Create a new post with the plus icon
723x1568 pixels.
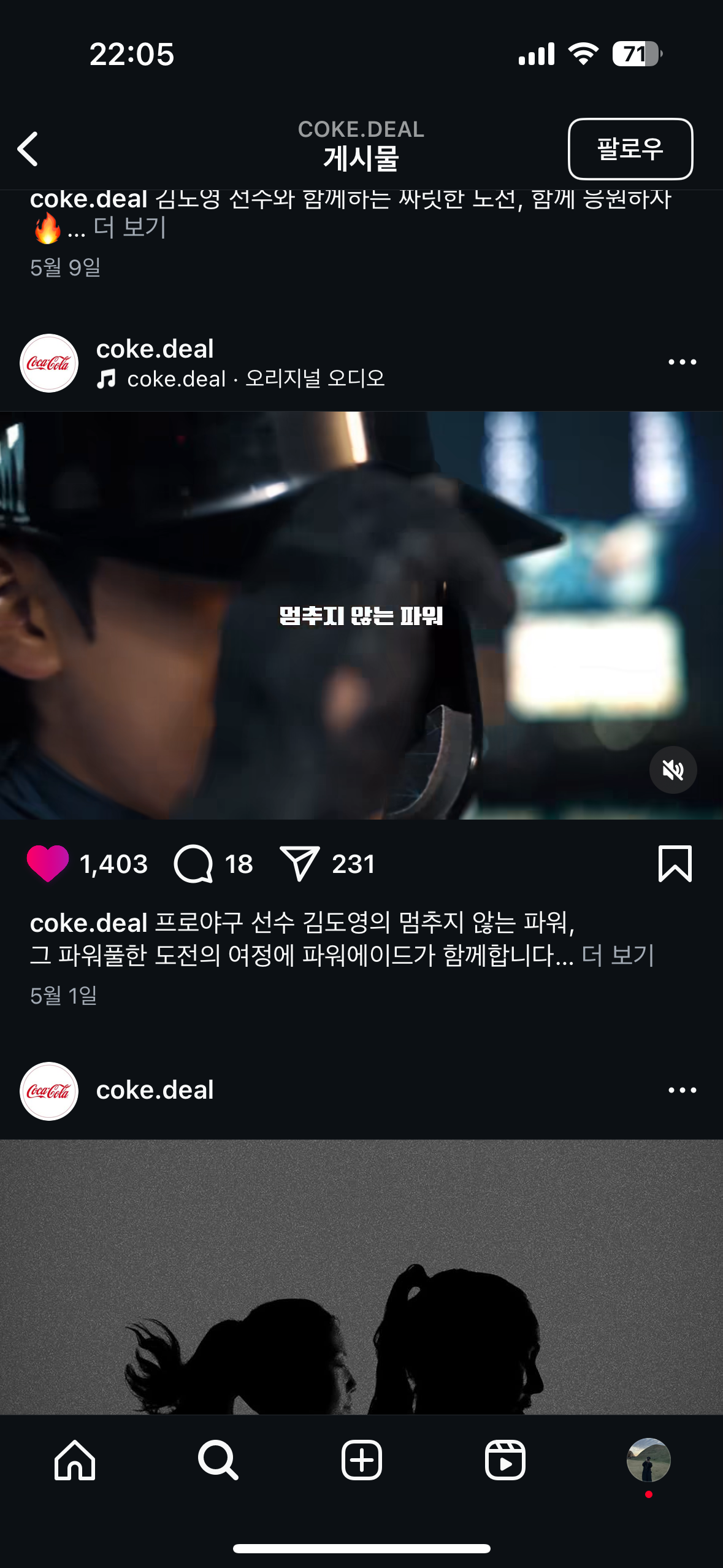[362, 1460]
